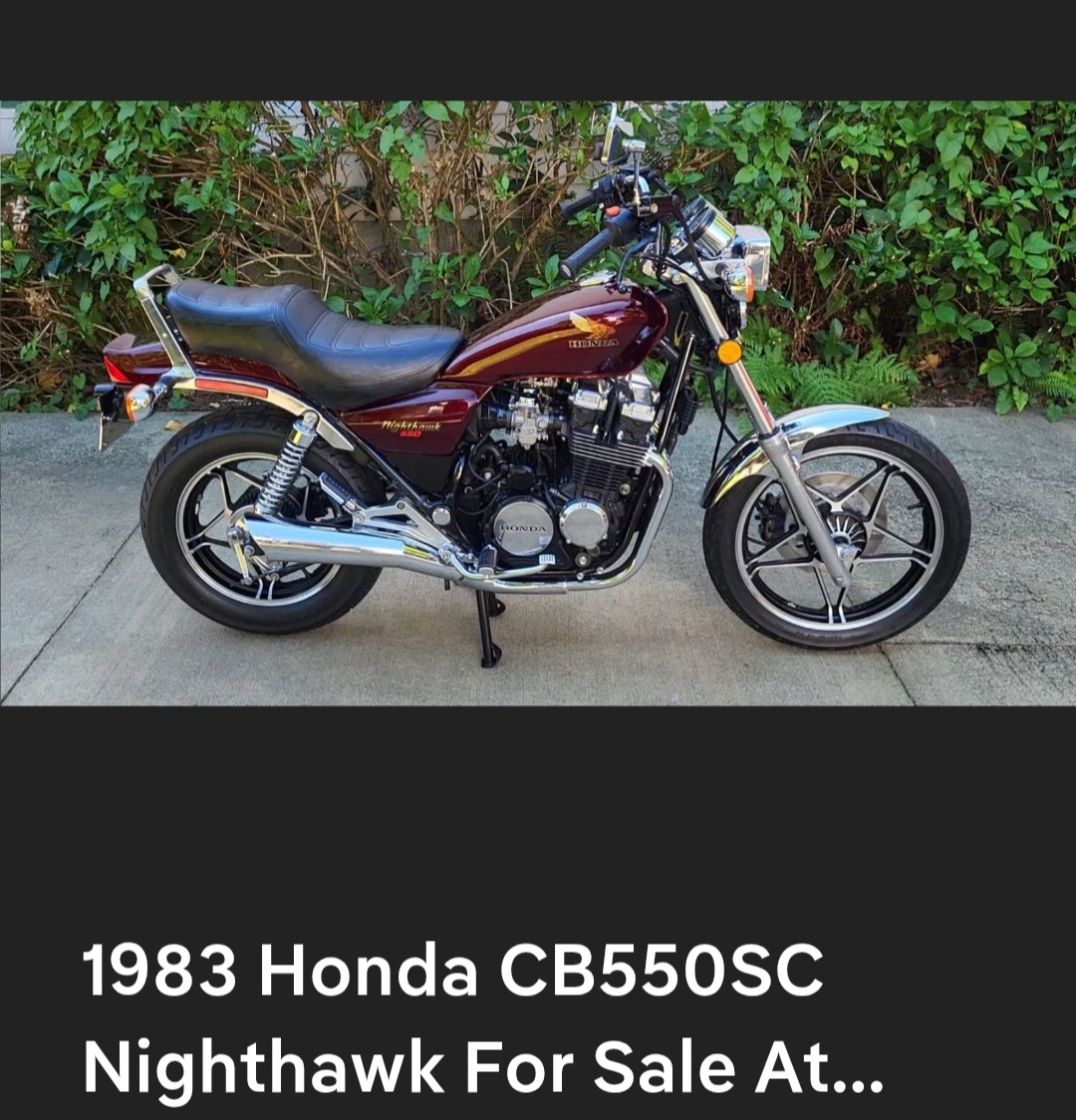Open the 1983 Honda CB550SC Nighthawk title
The height and width of the screenshot is (1120, 1076).
click(x=483, y=1019)
